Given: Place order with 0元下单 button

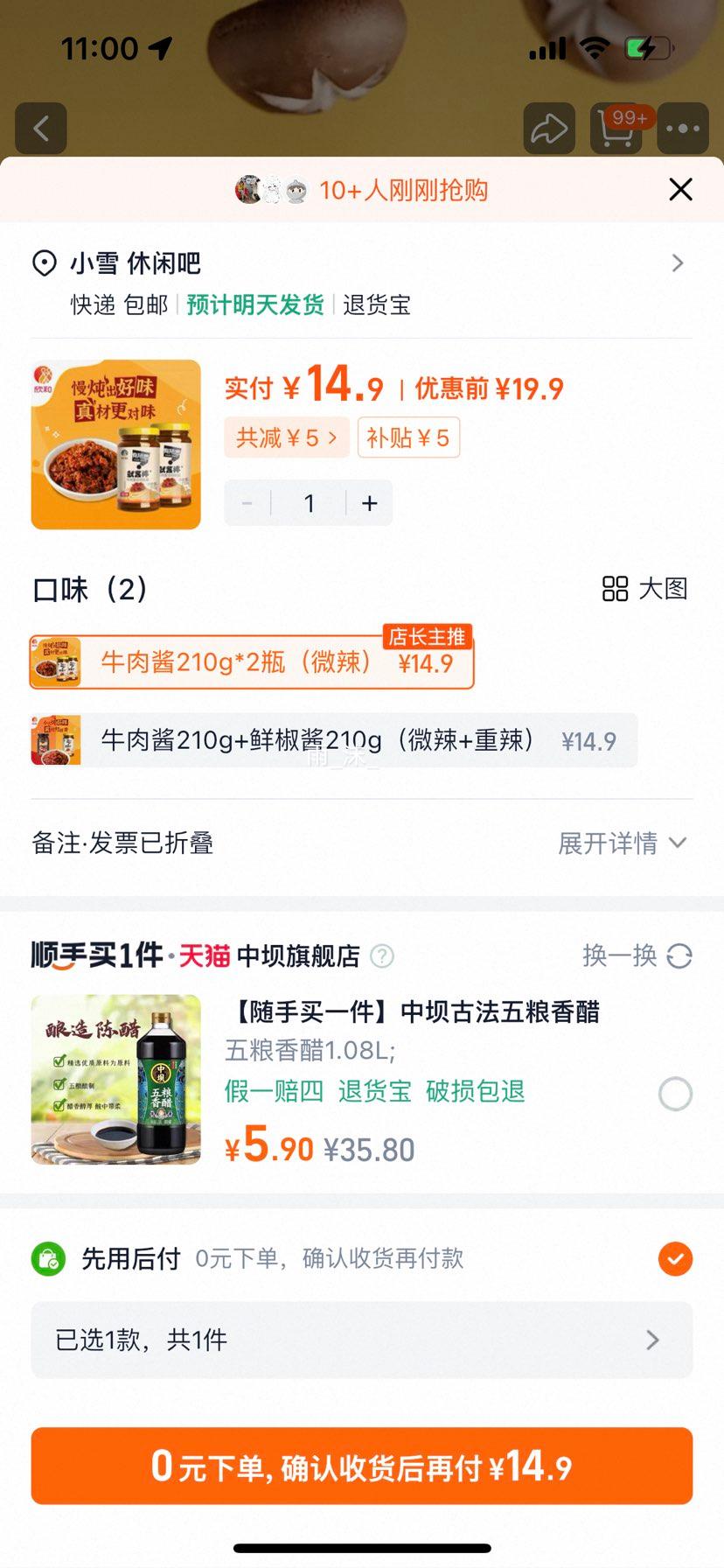Looking at the screenshot, I should (361, 1466).
